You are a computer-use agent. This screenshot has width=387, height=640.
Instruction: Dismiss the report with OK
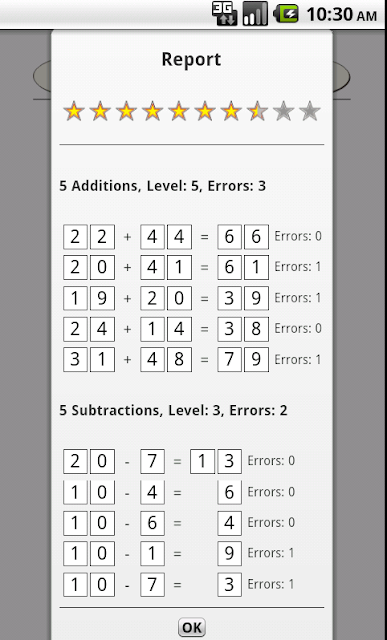pyautogui.click(x=191, y=627)
